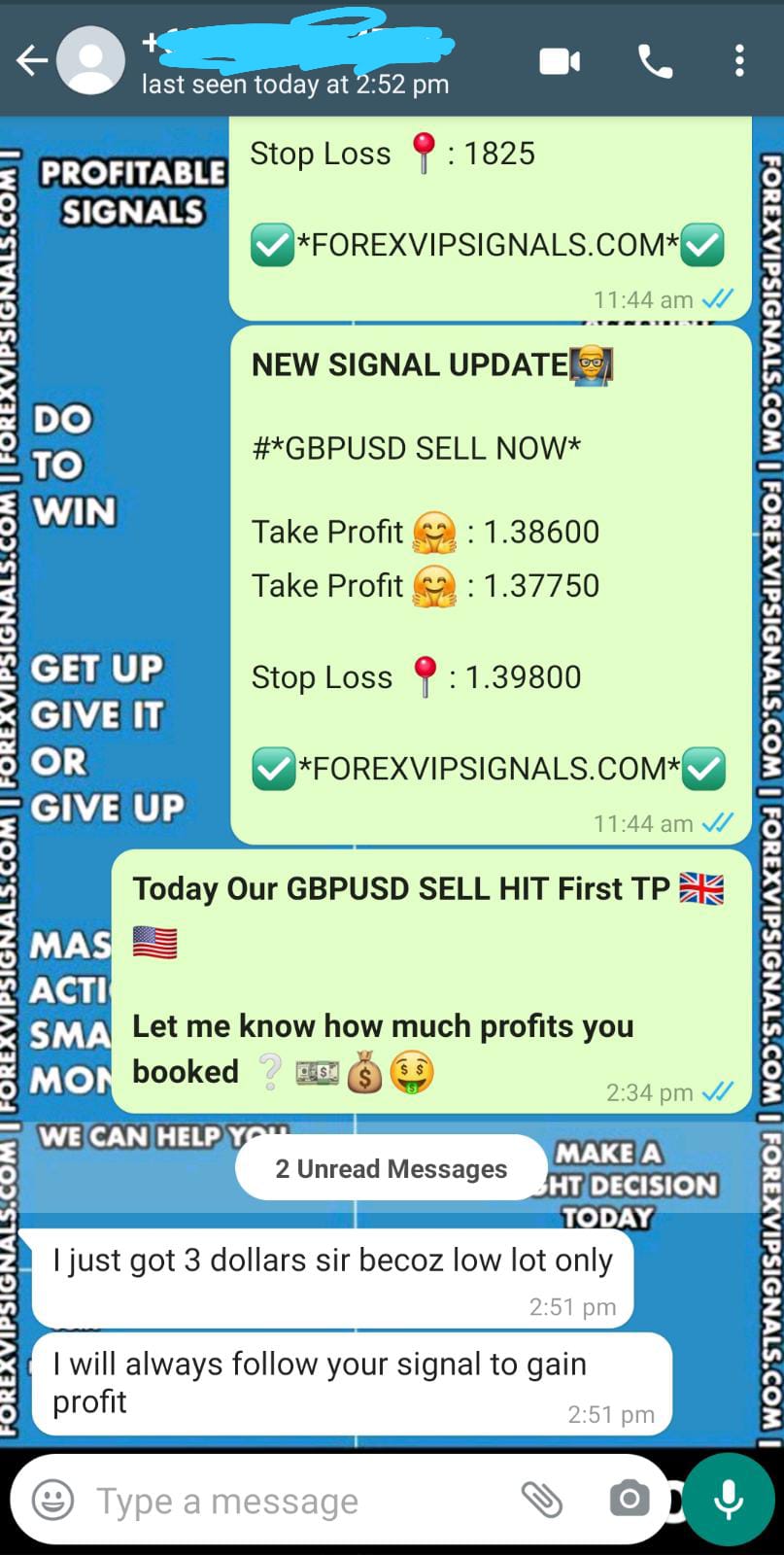Open the contact's profile picture
This screenshot has width=784, height=1555.
(x=90, y=61)
